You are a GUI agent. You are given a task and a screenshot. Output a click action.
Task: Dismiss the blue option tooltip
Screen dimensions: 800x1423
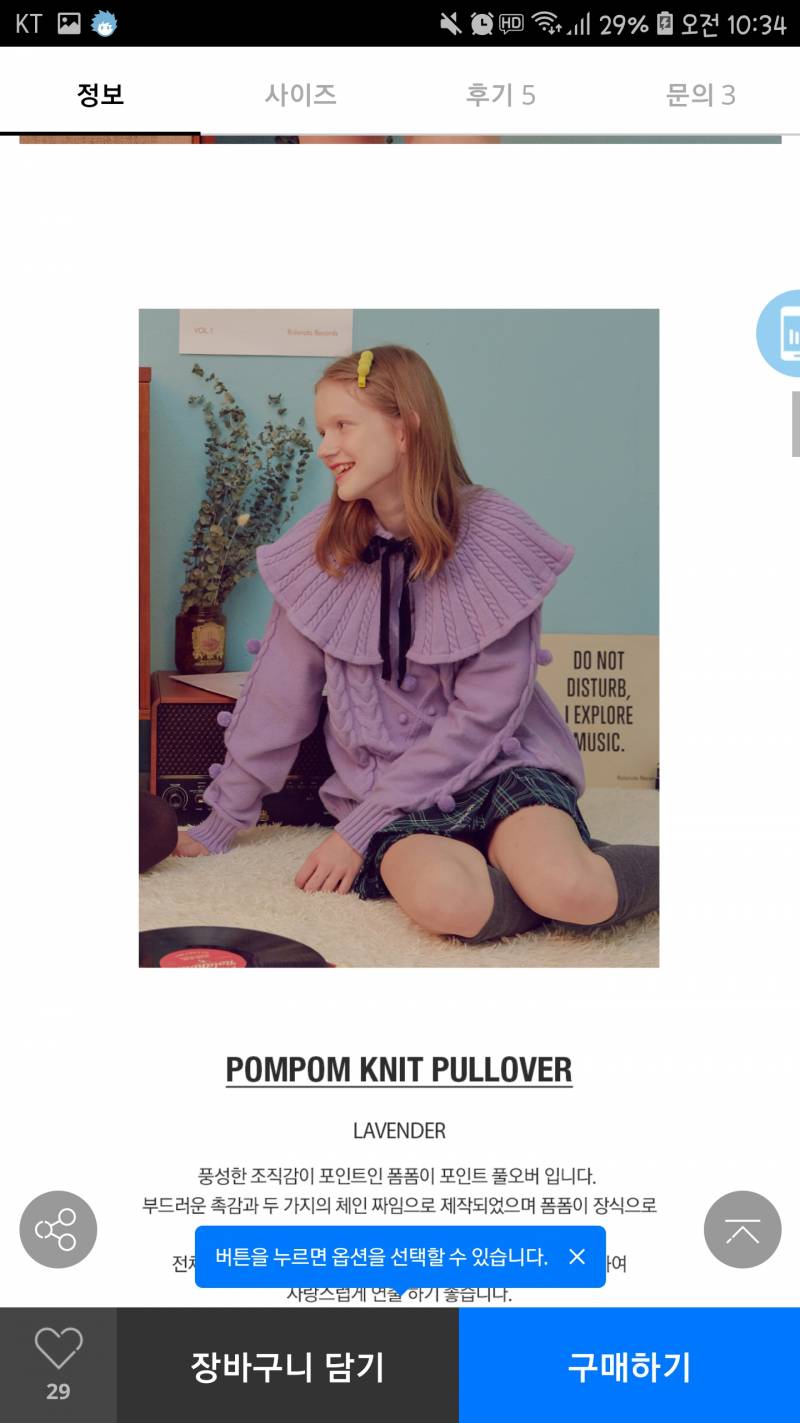(x=577, y=1257)
